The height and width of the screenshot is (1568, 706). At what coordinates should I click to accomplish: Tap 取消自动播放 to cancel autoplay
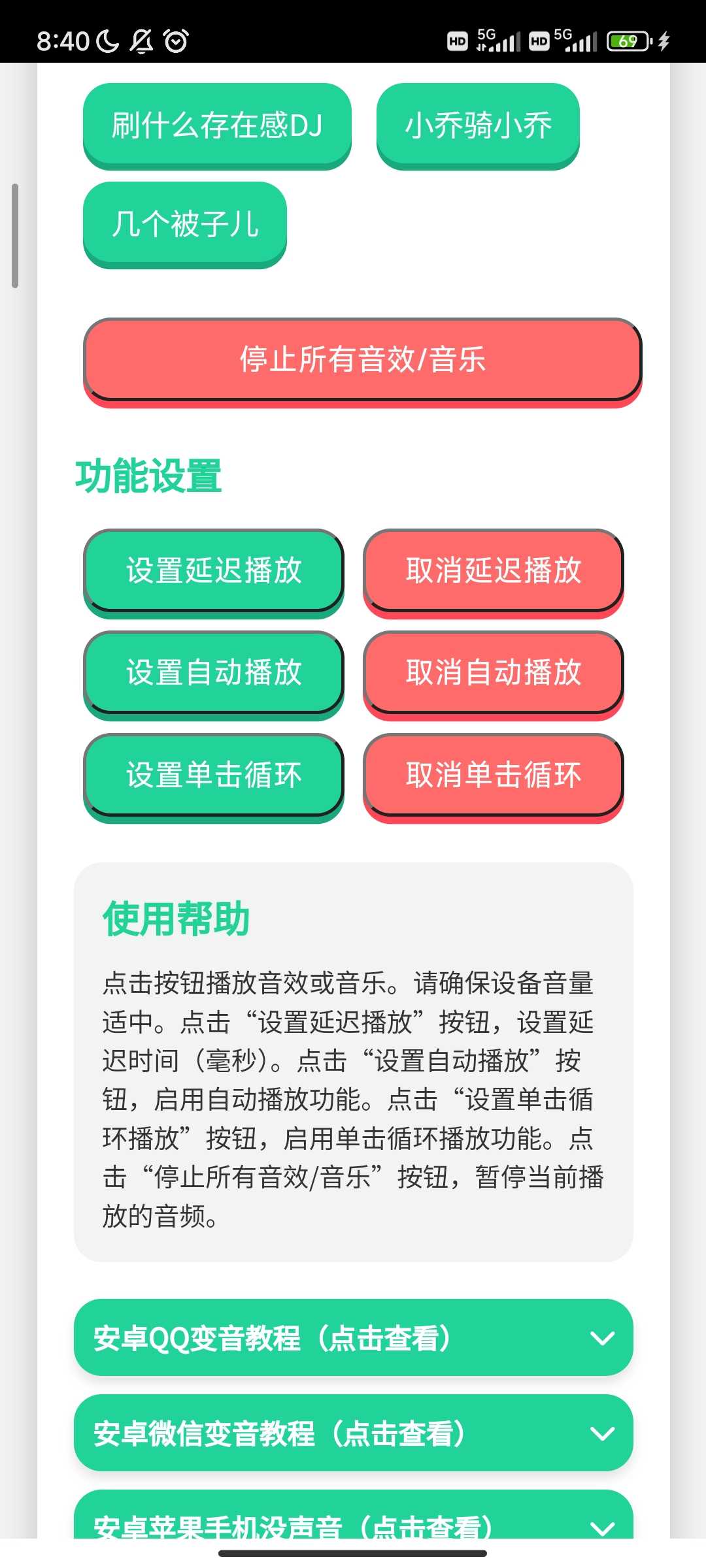click(494, 672)
